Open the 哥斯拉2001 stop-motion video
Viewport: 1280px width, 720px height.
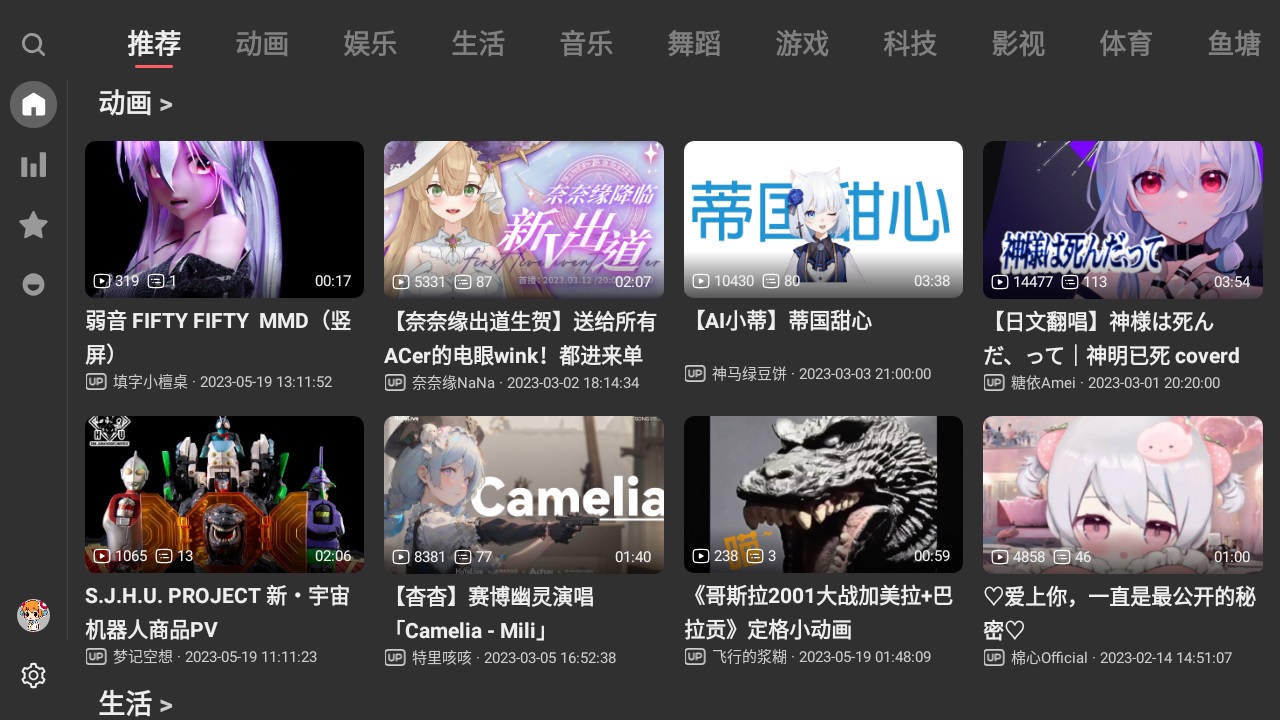(x=823, y=494)
